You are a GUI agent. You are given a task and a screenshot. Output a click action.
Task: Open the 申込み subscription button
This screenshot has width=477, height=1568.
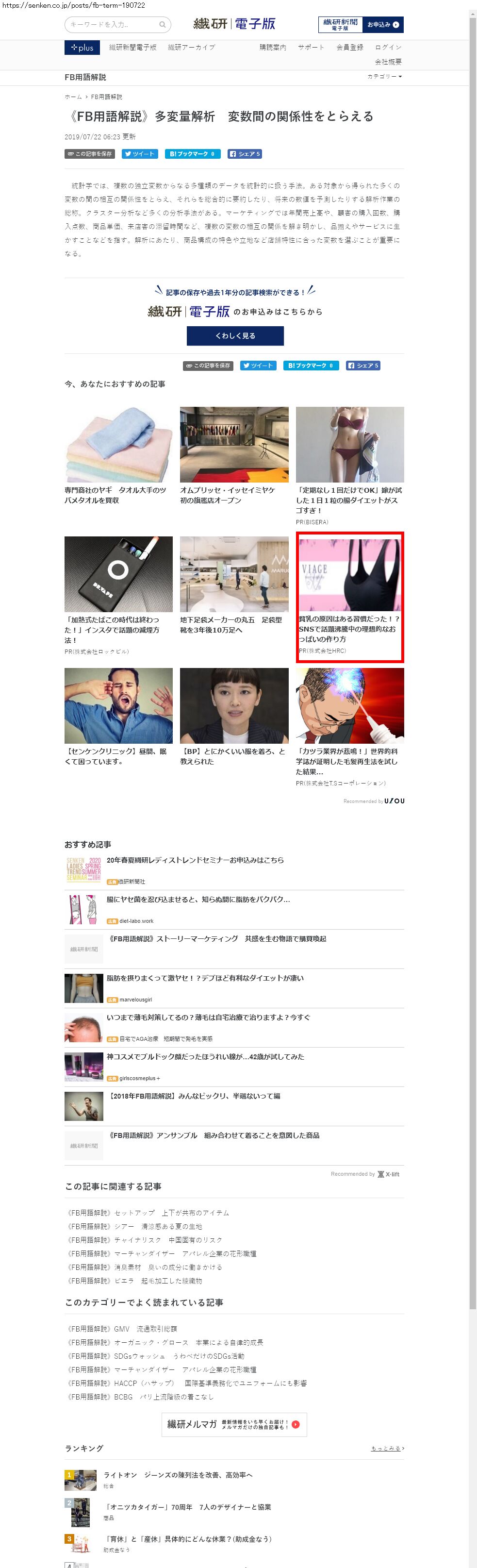click(383, 24)
